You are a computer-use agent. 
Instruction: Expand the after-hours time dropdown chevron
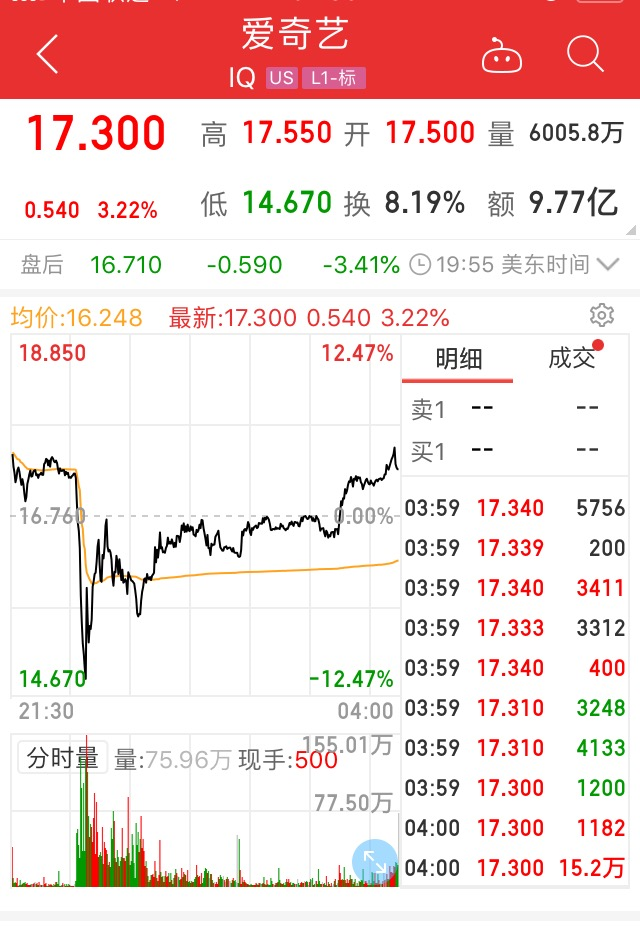tap(608, 264)
